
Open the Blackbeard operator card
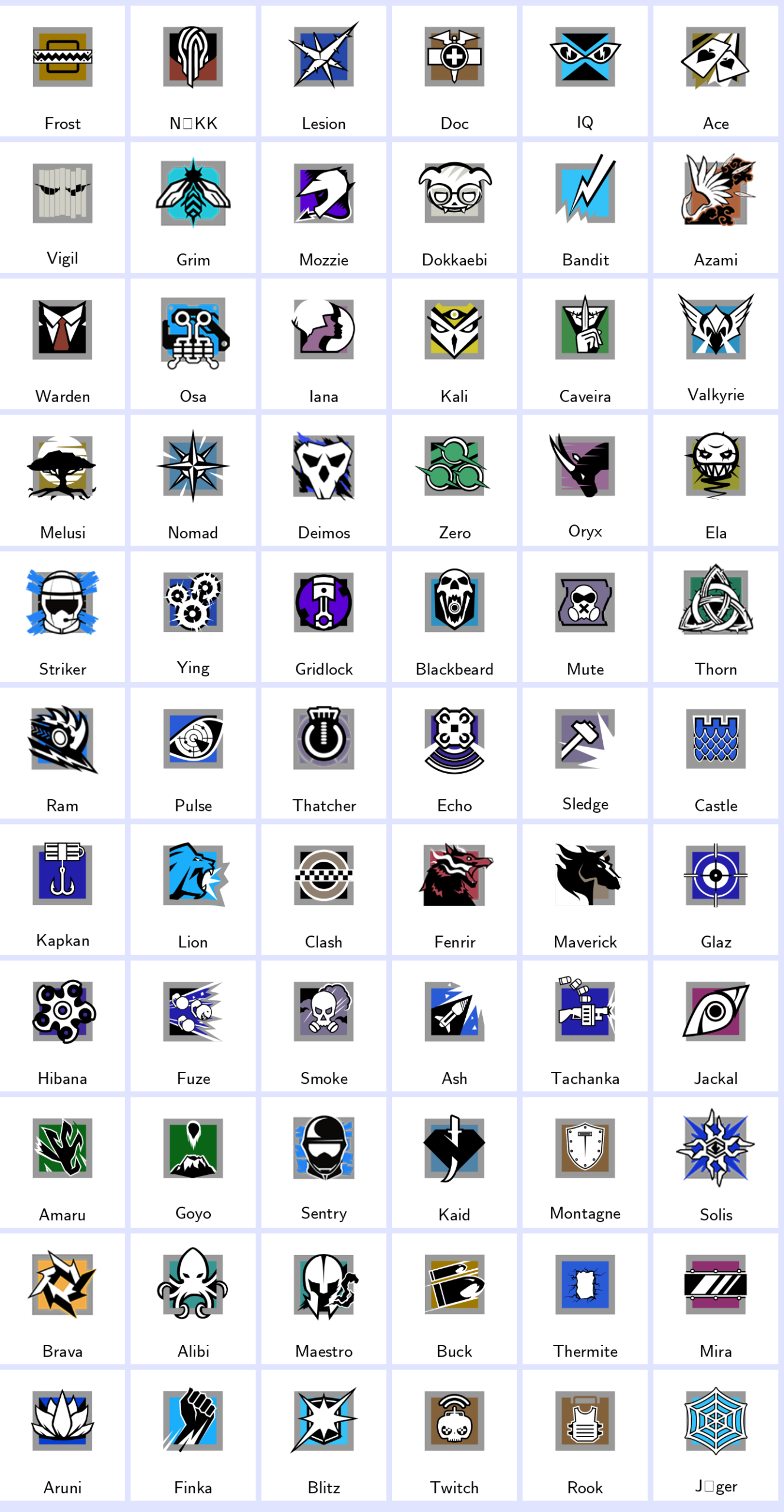pyautogui.click(x=454, y=617)
